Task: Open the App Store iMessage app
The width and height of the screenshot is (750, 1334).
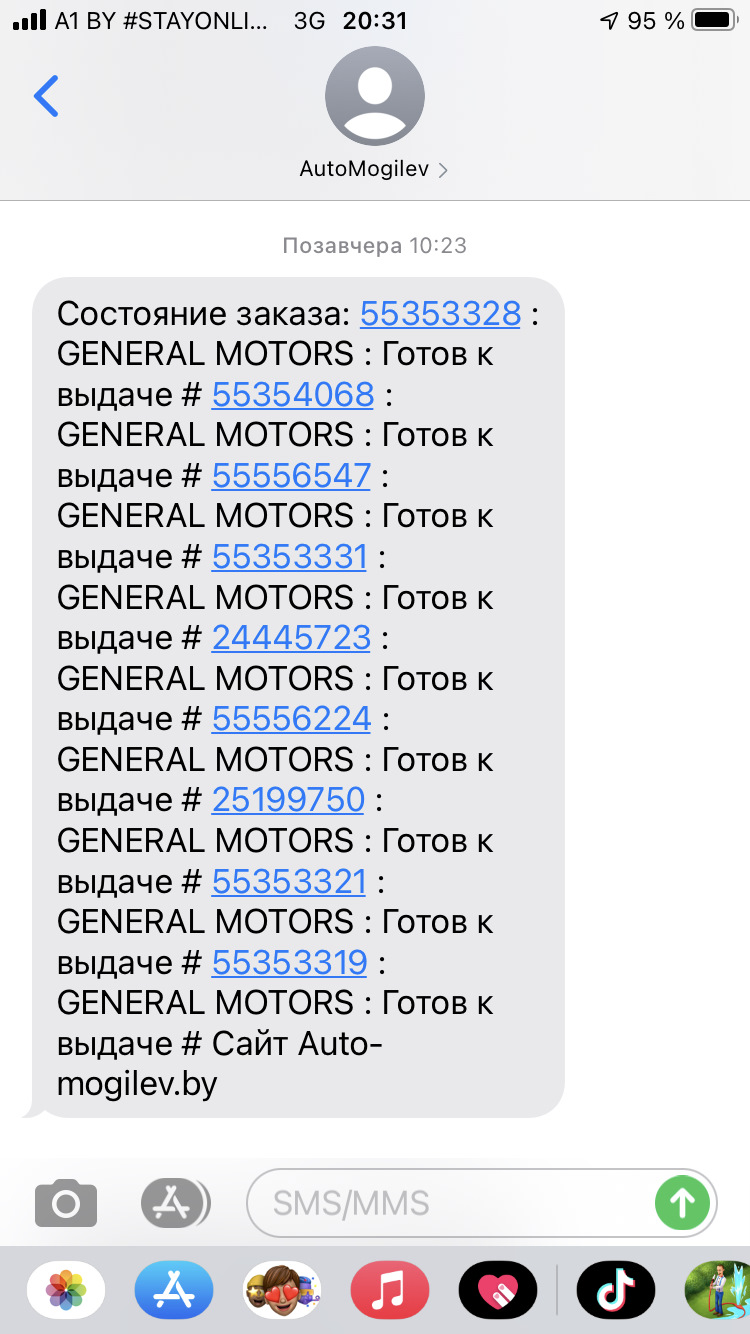Action: pyautogui.click(x=174, y=1290)
